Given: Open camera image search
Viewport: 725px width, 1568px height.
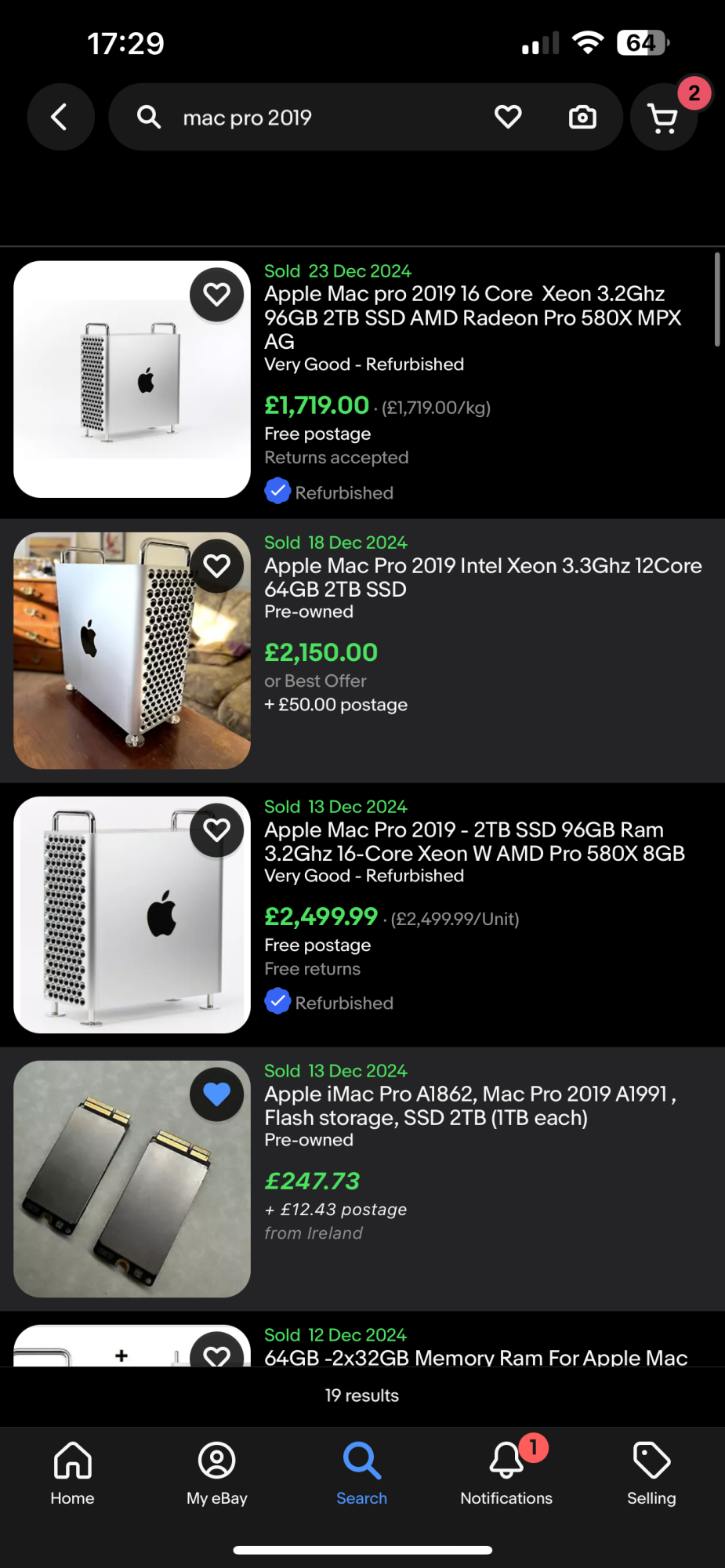Looking at the screenshot, I should point(582,118).
